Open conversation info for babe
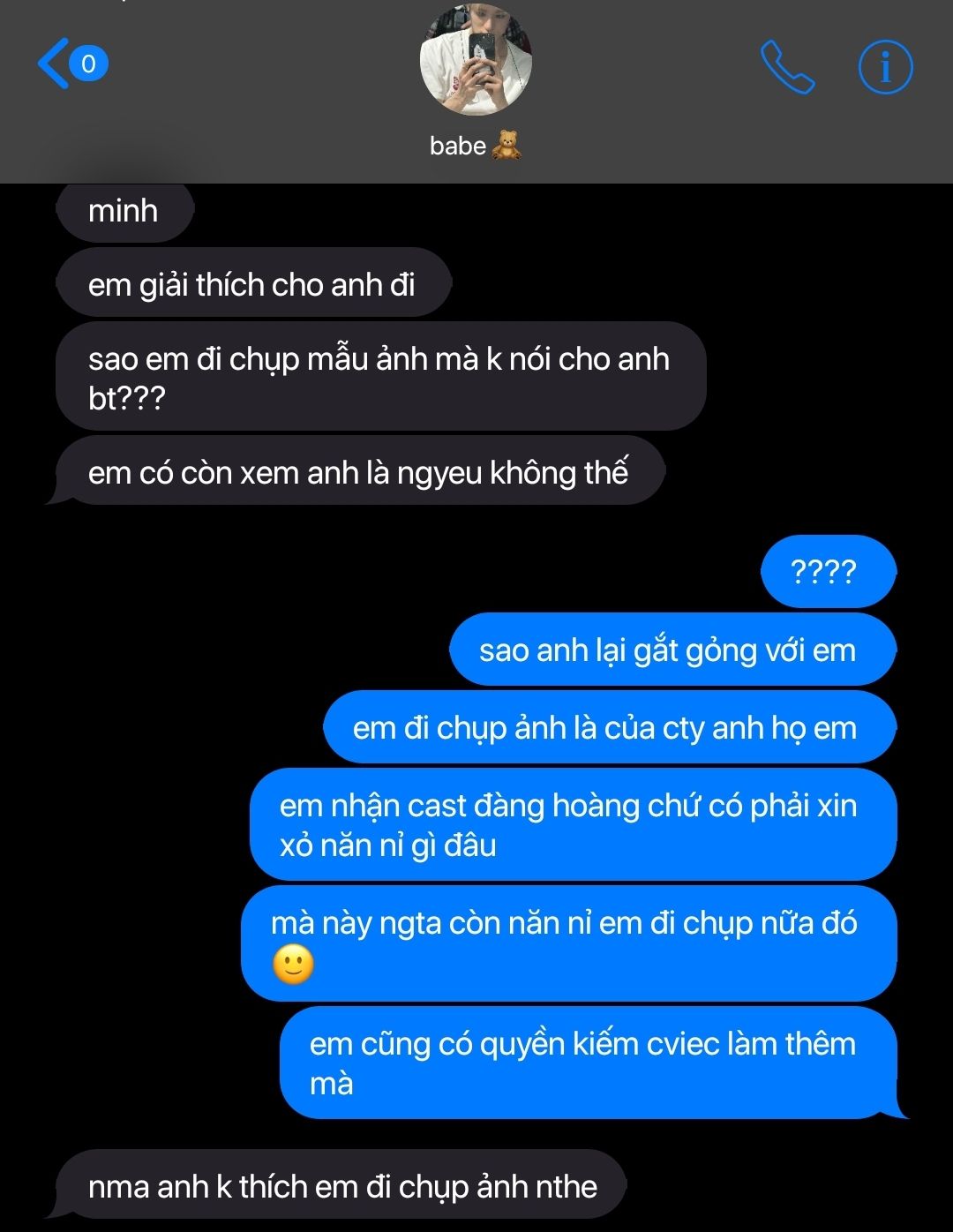This screenshot has width=953, height=1232. click(886, 67)
